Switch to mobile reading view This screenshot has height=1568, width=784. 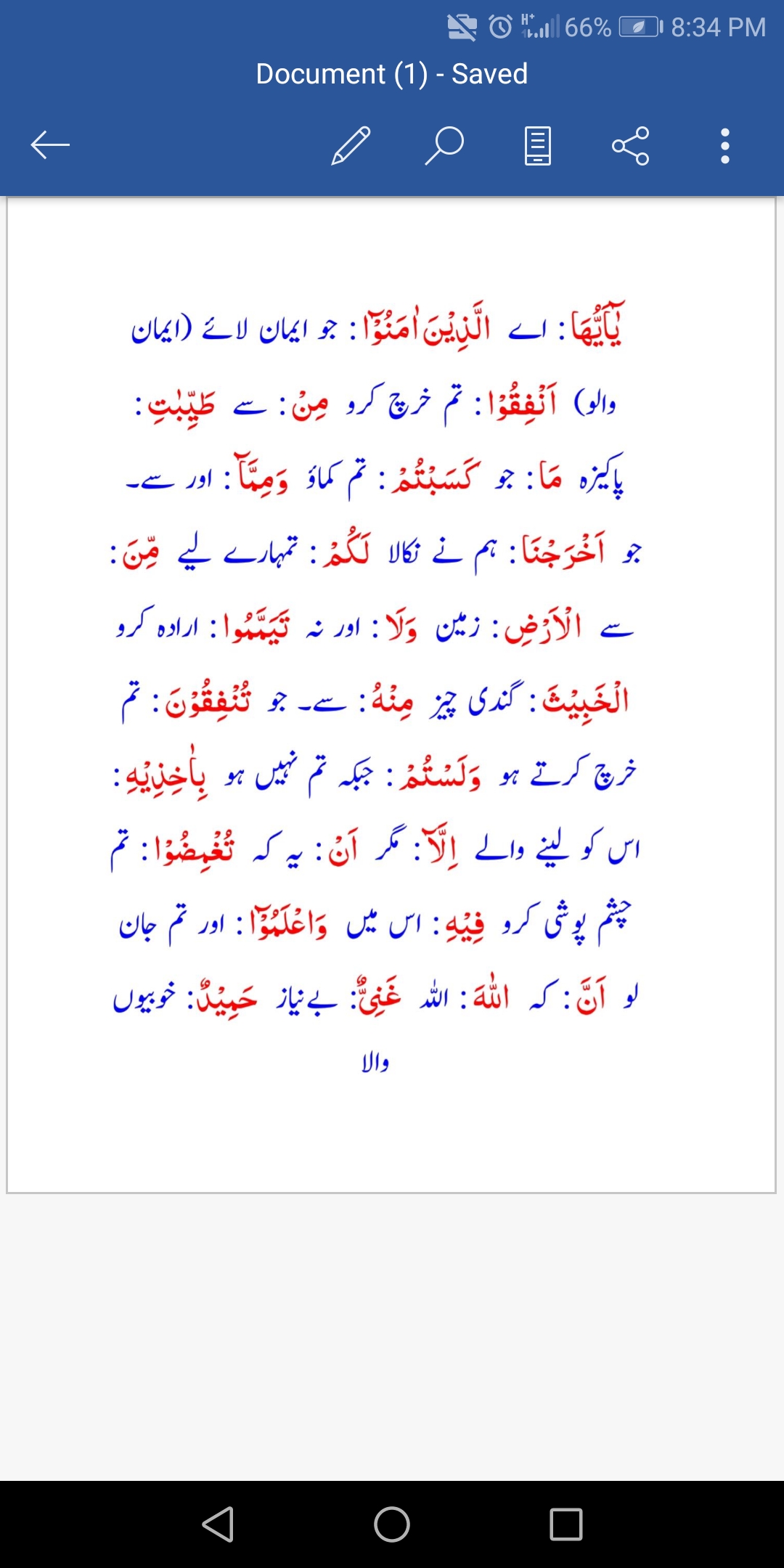[538, 145]
